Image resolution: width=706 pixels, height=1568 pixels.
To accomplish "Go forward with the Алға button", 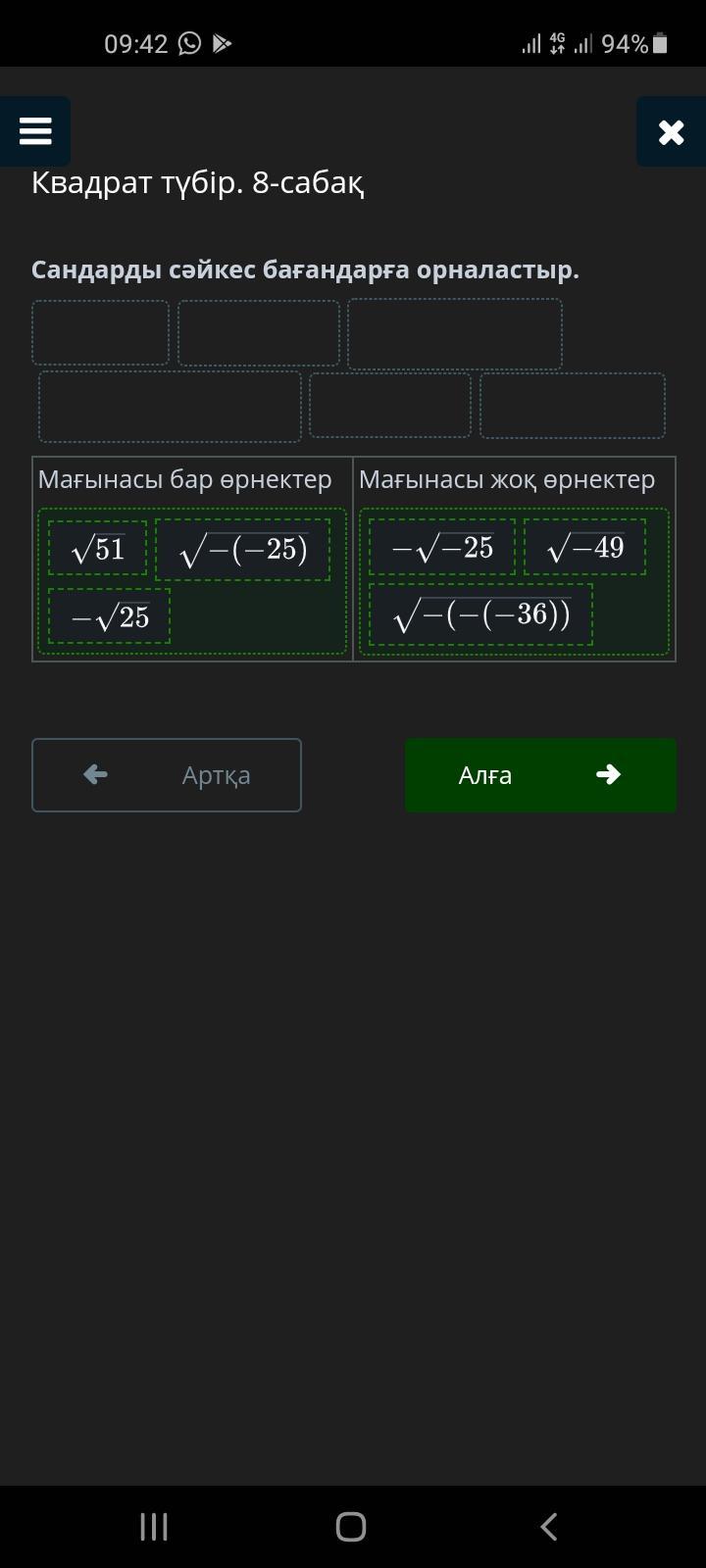I will click(x=540, y=775).
